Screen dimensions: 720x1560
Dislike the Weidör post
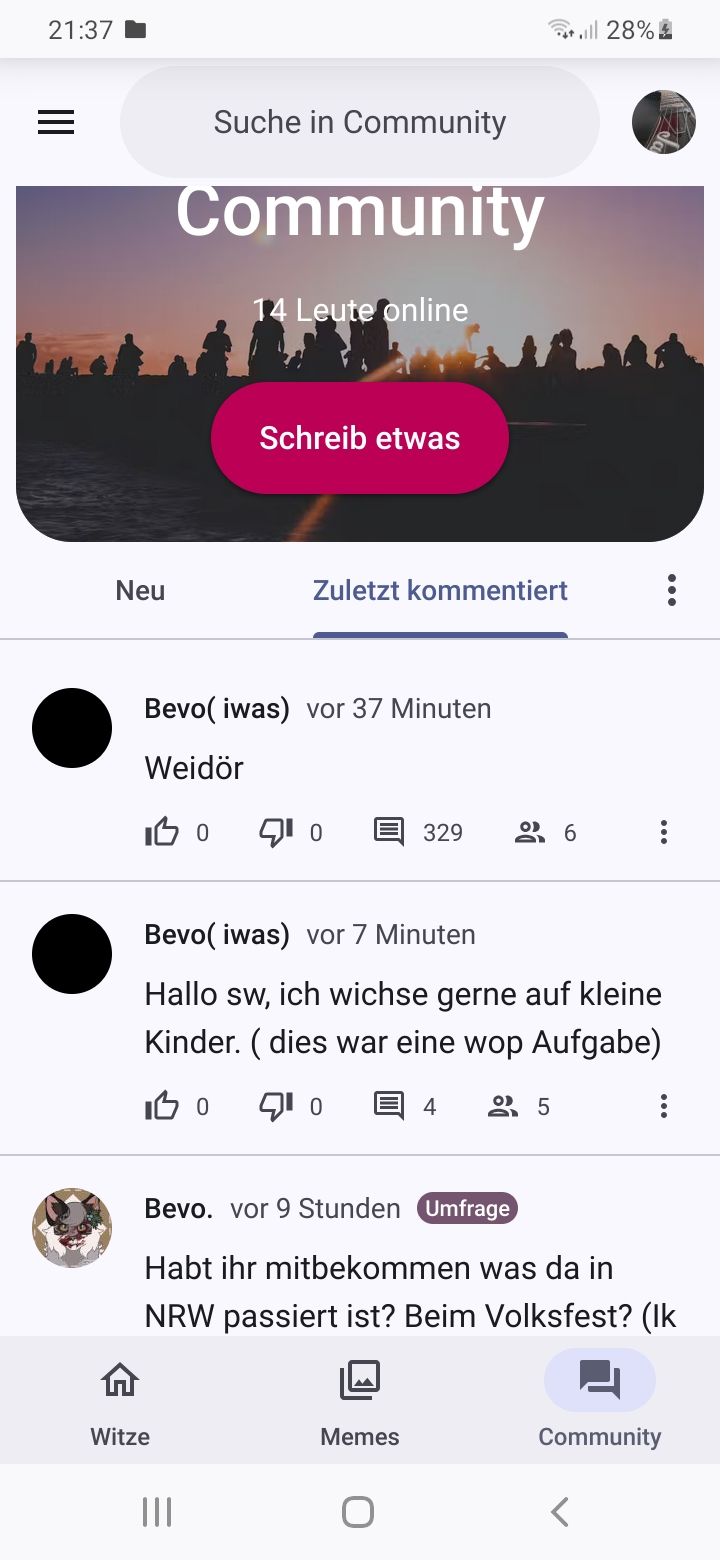click(277, 832)
